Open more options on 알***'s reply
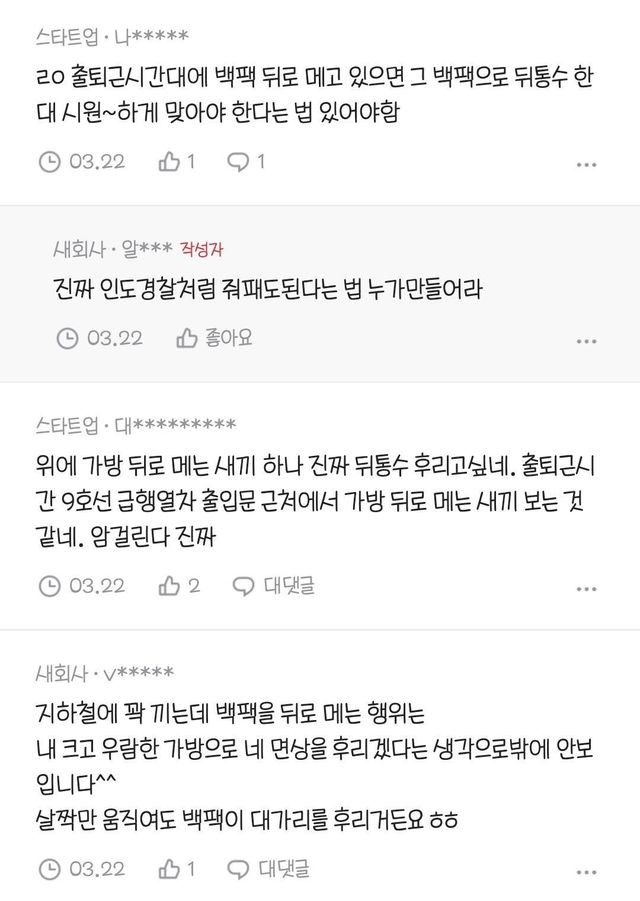This screenshot has width=640, height=901. tap(587, 340)
